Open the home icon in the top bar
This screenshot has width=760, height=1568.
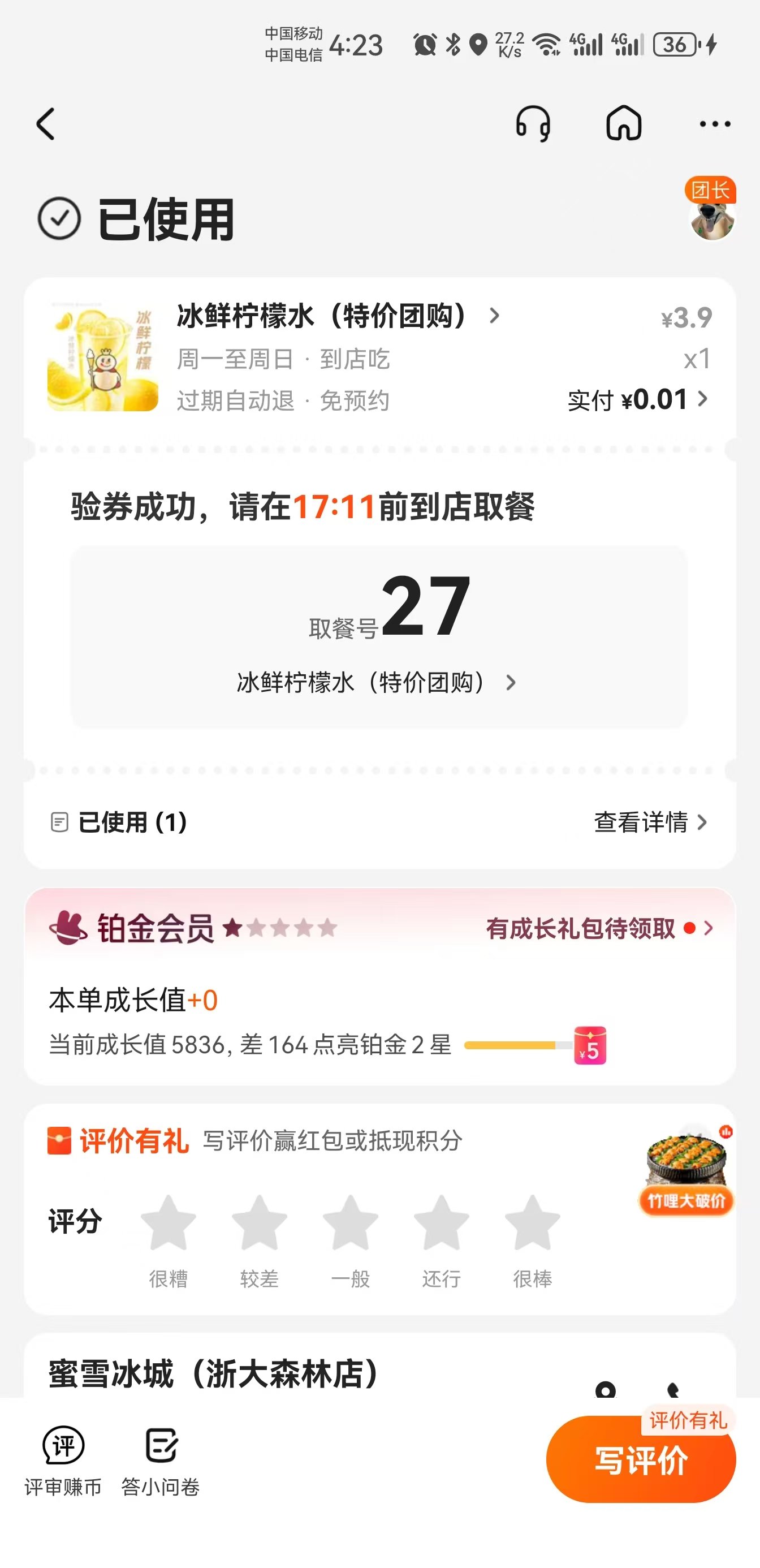pos(624,123)
